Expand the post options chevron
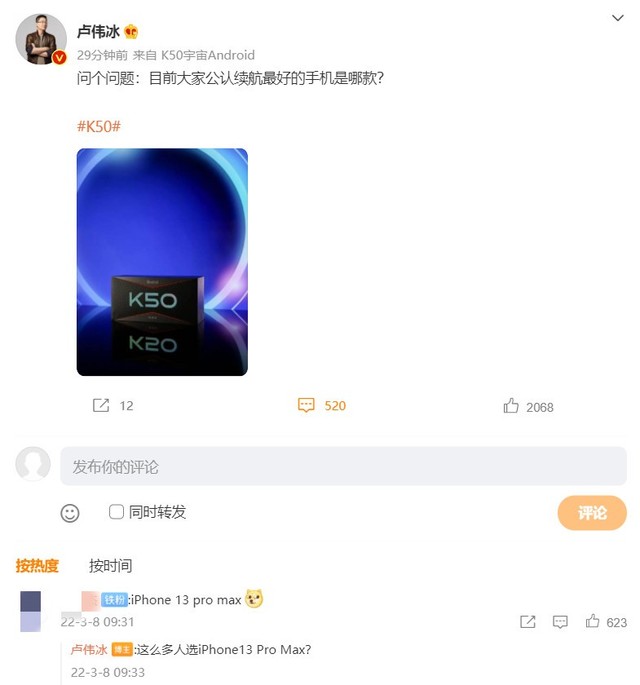The width and height of the screenshot is (640, 685). click(617, 19)
